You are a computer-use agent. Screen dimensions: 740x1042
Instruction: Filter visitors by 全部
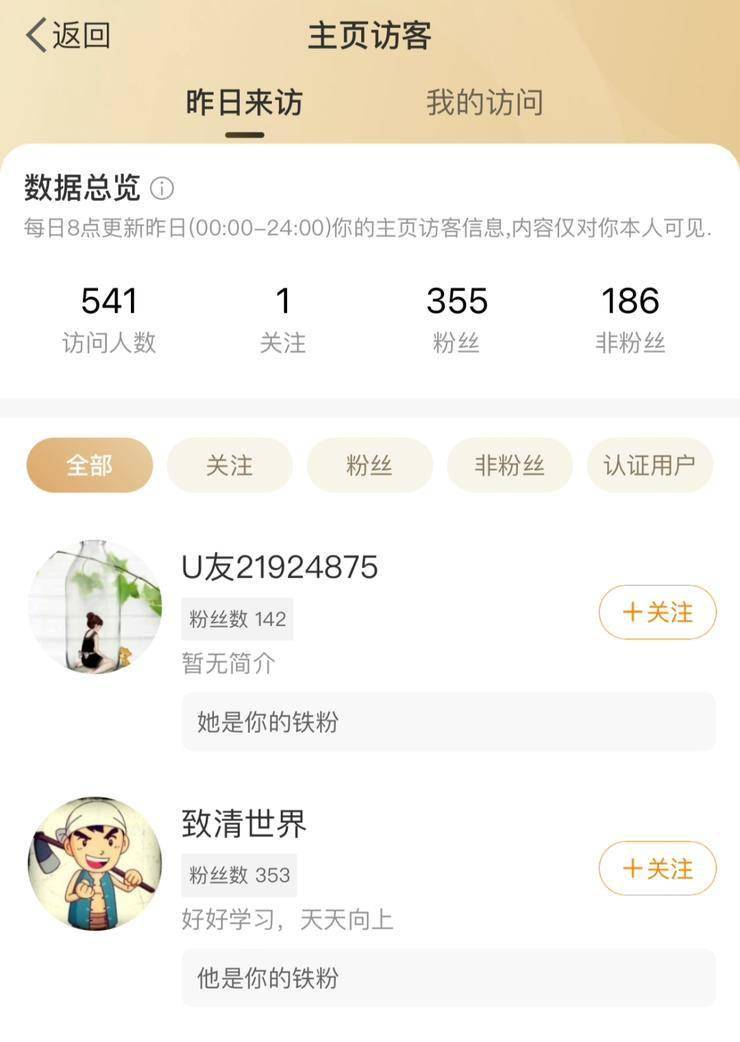pyautogui.click(x=90, y=465)
